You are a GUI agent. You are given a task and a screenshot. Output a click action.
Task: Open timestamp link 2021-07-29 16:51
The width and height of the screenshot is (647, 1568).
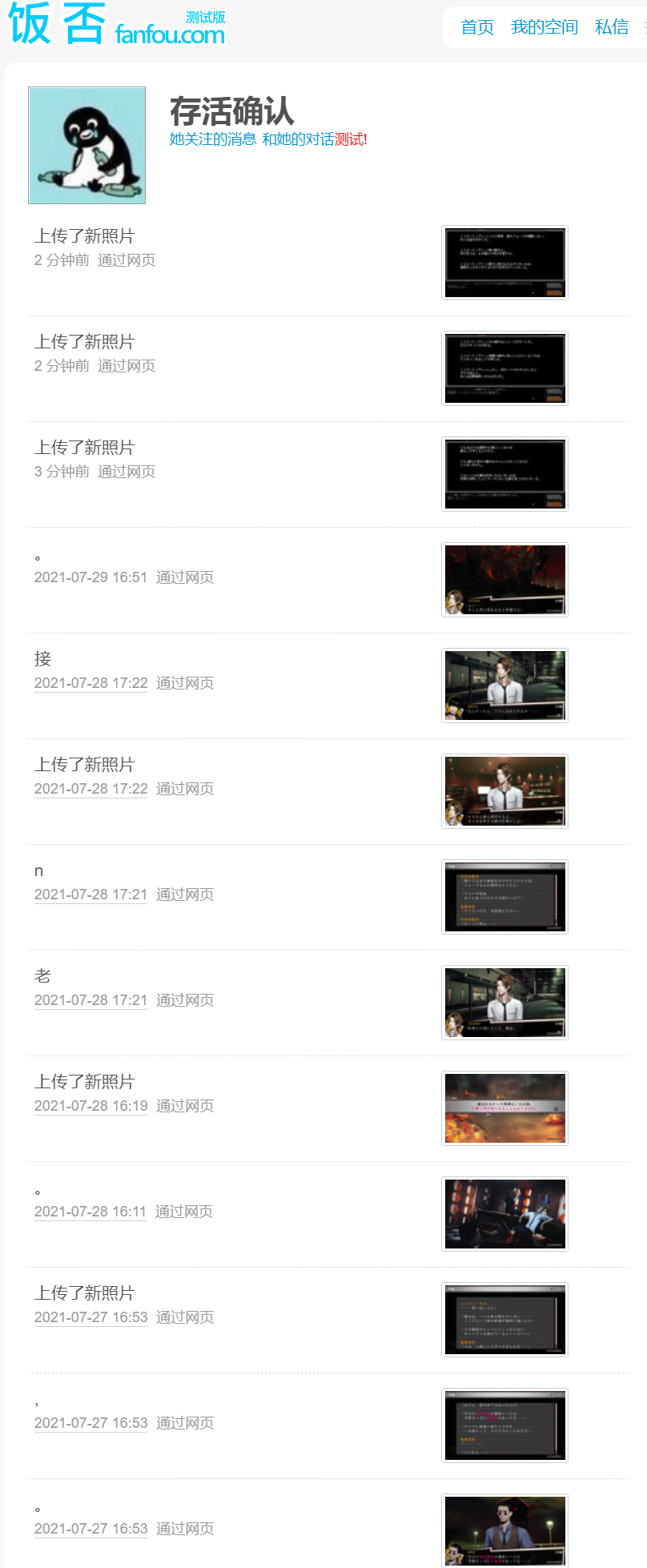(90, 577)
